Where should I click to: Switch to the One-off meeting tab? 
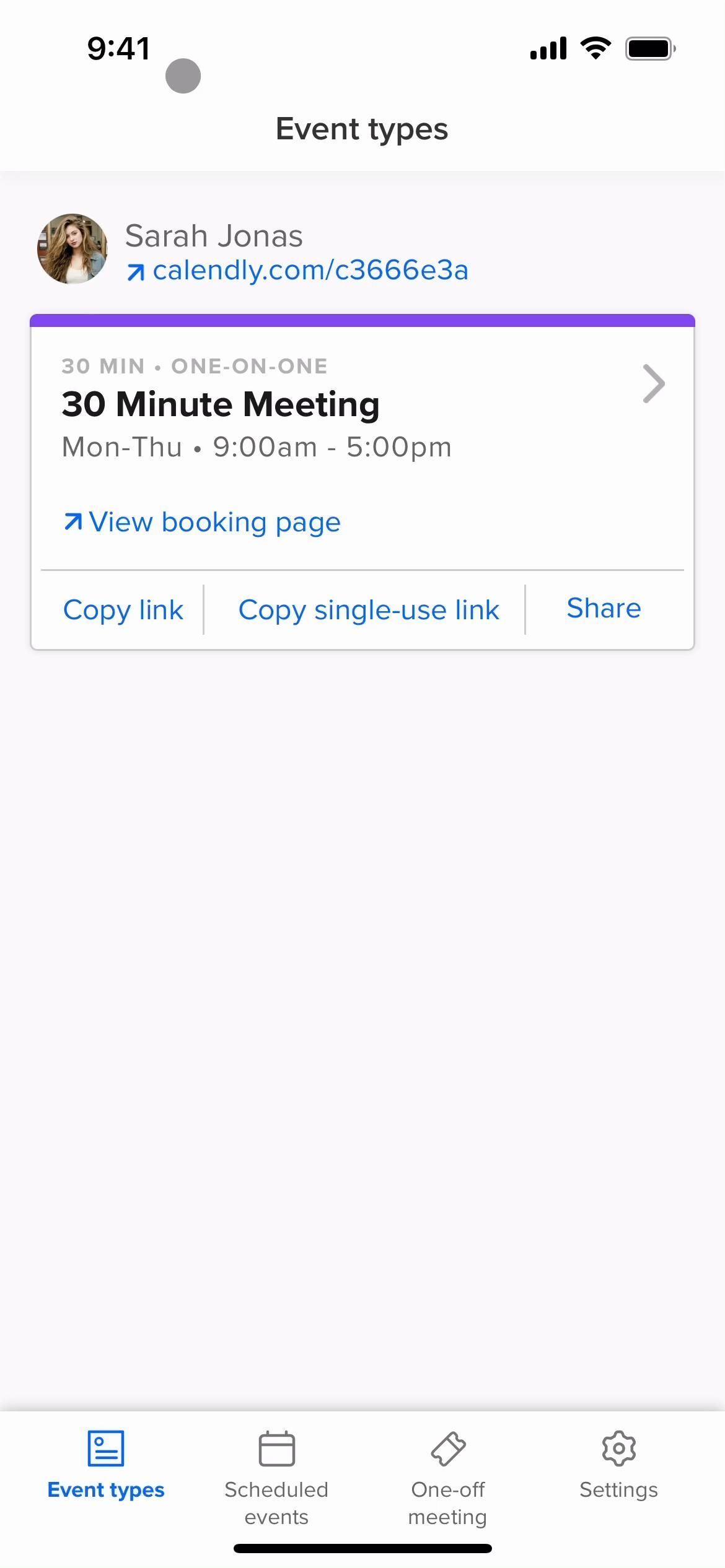[x=447, y=1476]
